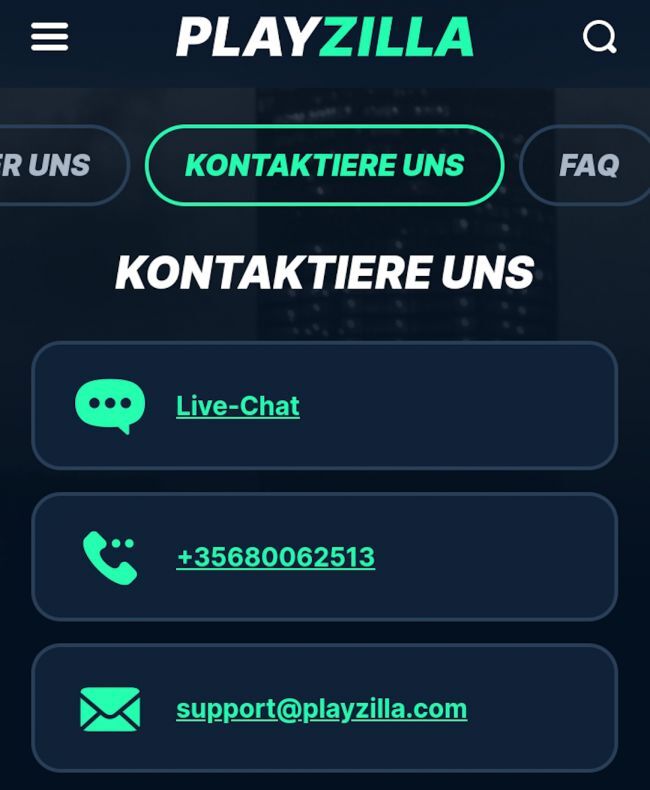Call the number +35680062513
The image size is (650, 790).
[275, 557]
